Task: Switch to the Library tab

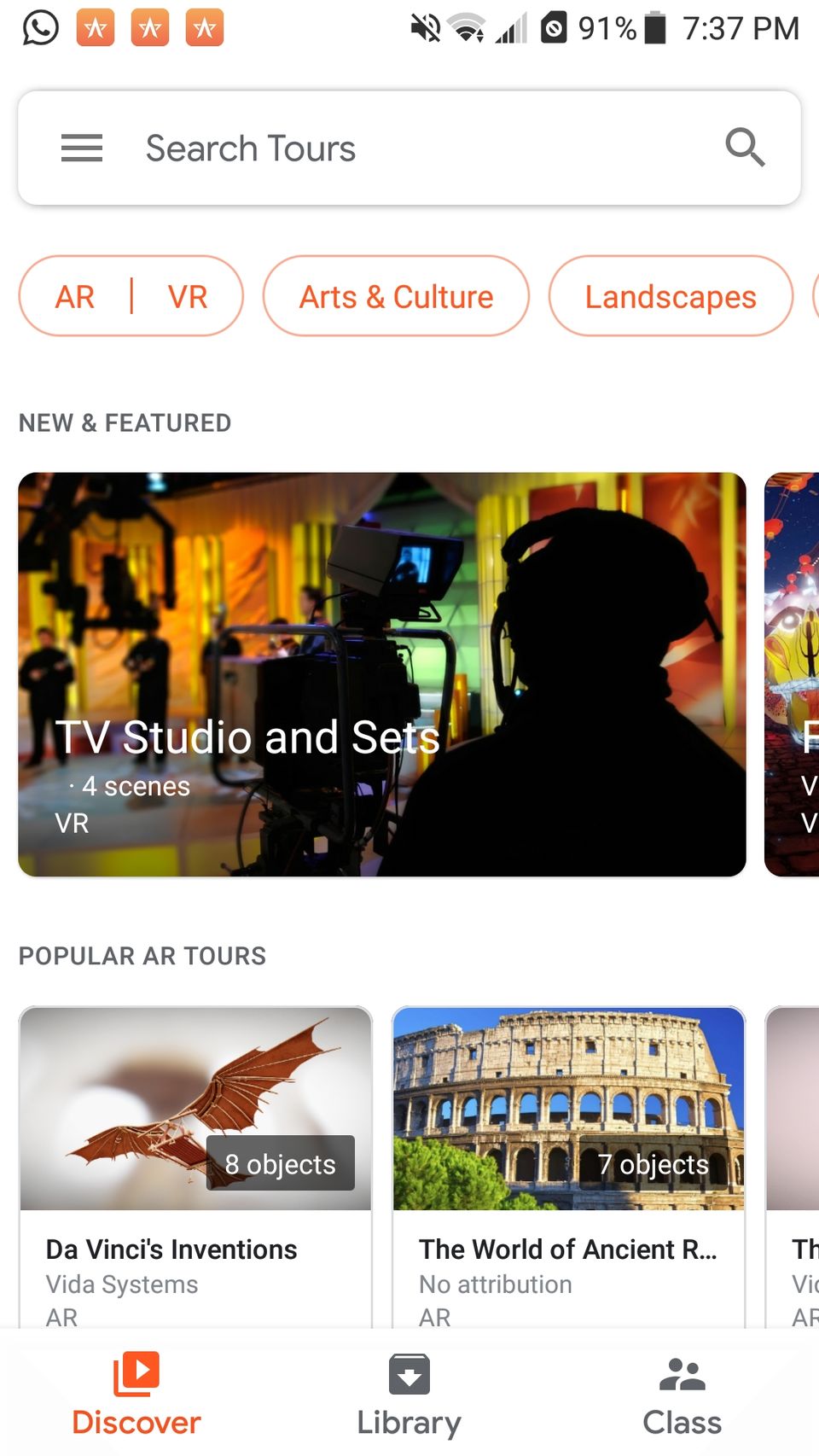Action: click(x=409, y=1393)
